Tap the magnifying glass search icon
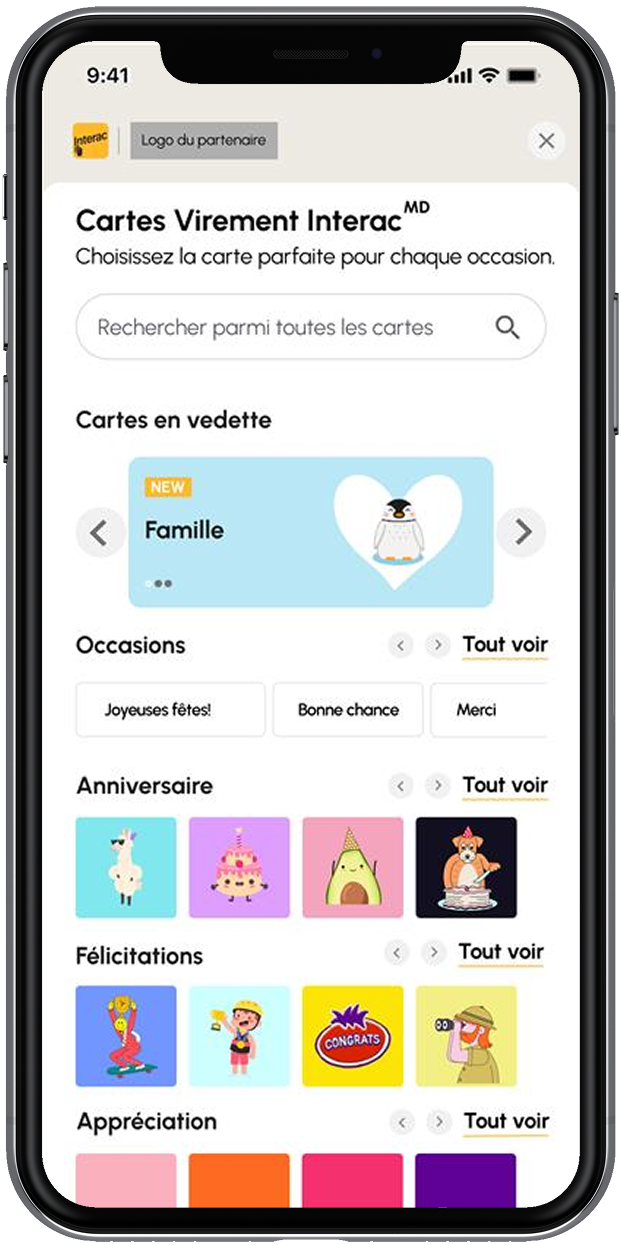 [x=508, y=327]
